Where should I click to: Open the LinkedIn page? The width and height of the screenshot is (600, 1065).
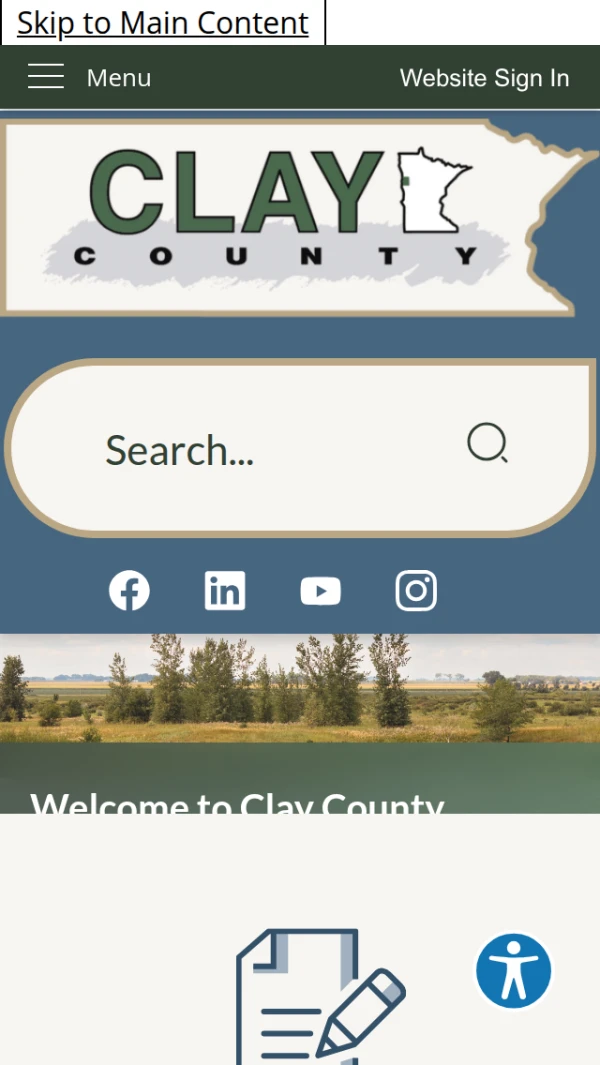pyautogui.click(x=224, y=591)
